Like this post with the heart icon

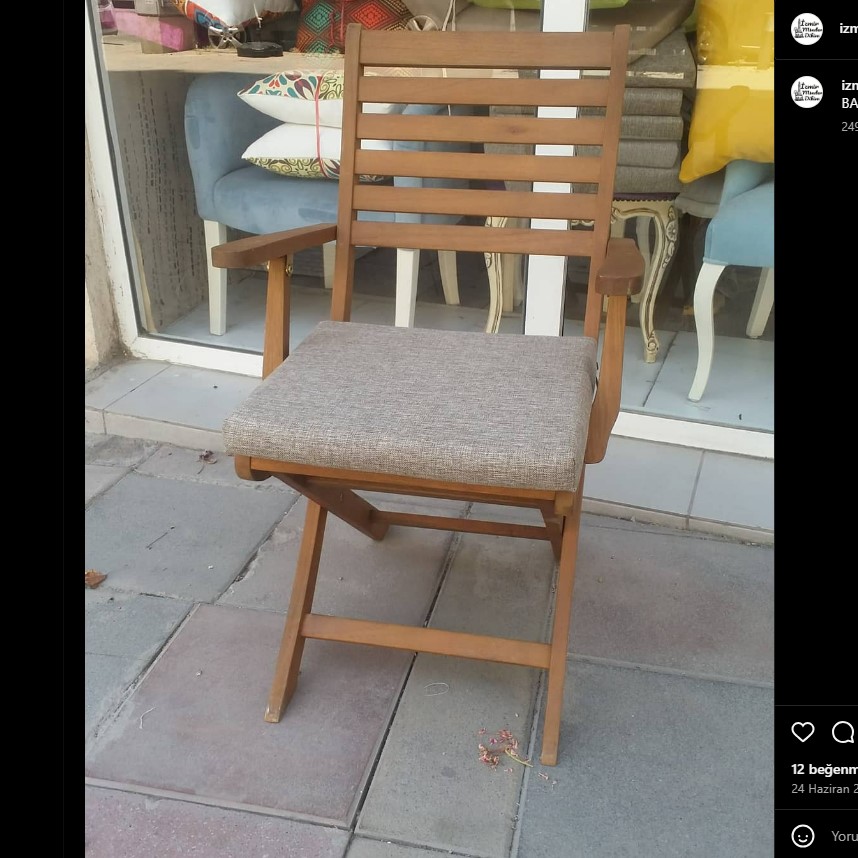[803, 733]
